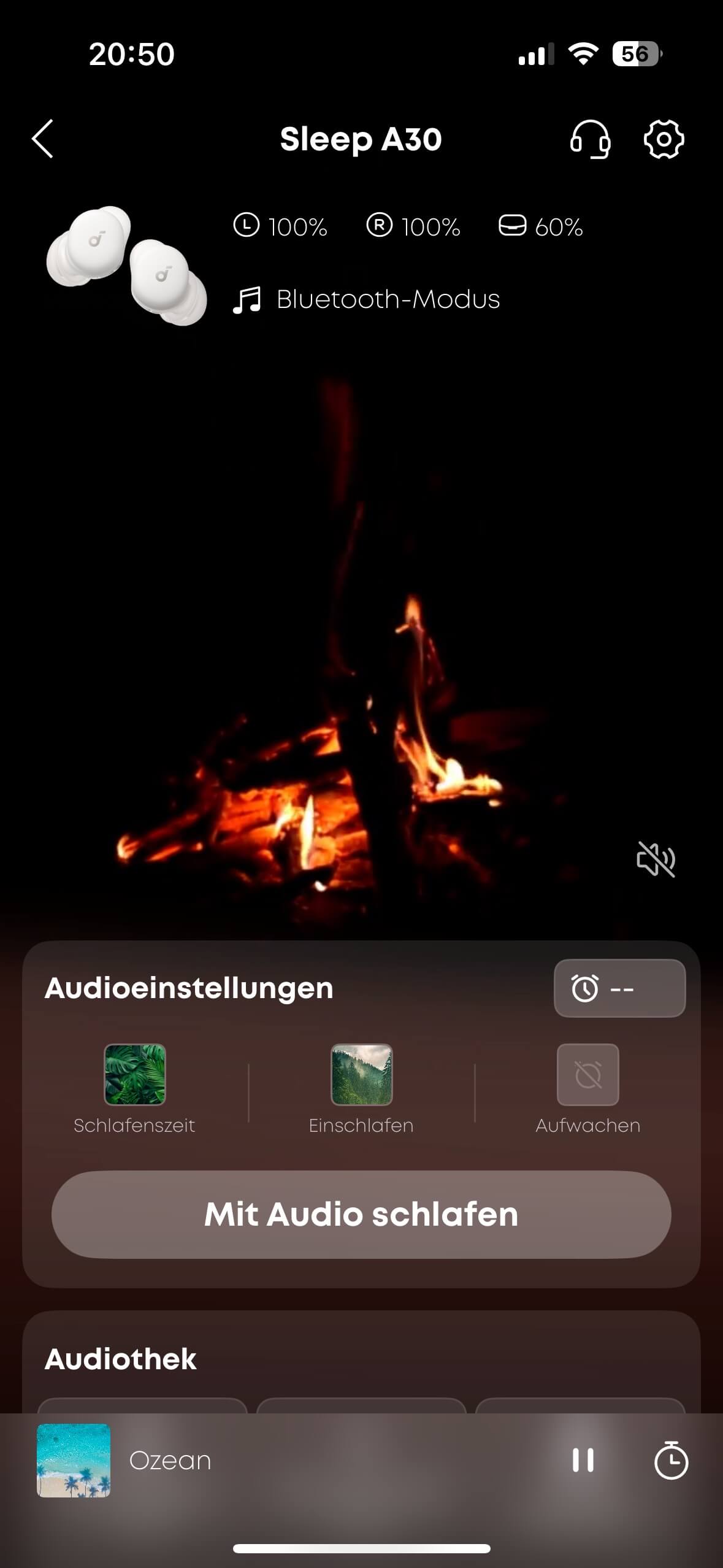Go back with the arrow

[x=42, y=139]
